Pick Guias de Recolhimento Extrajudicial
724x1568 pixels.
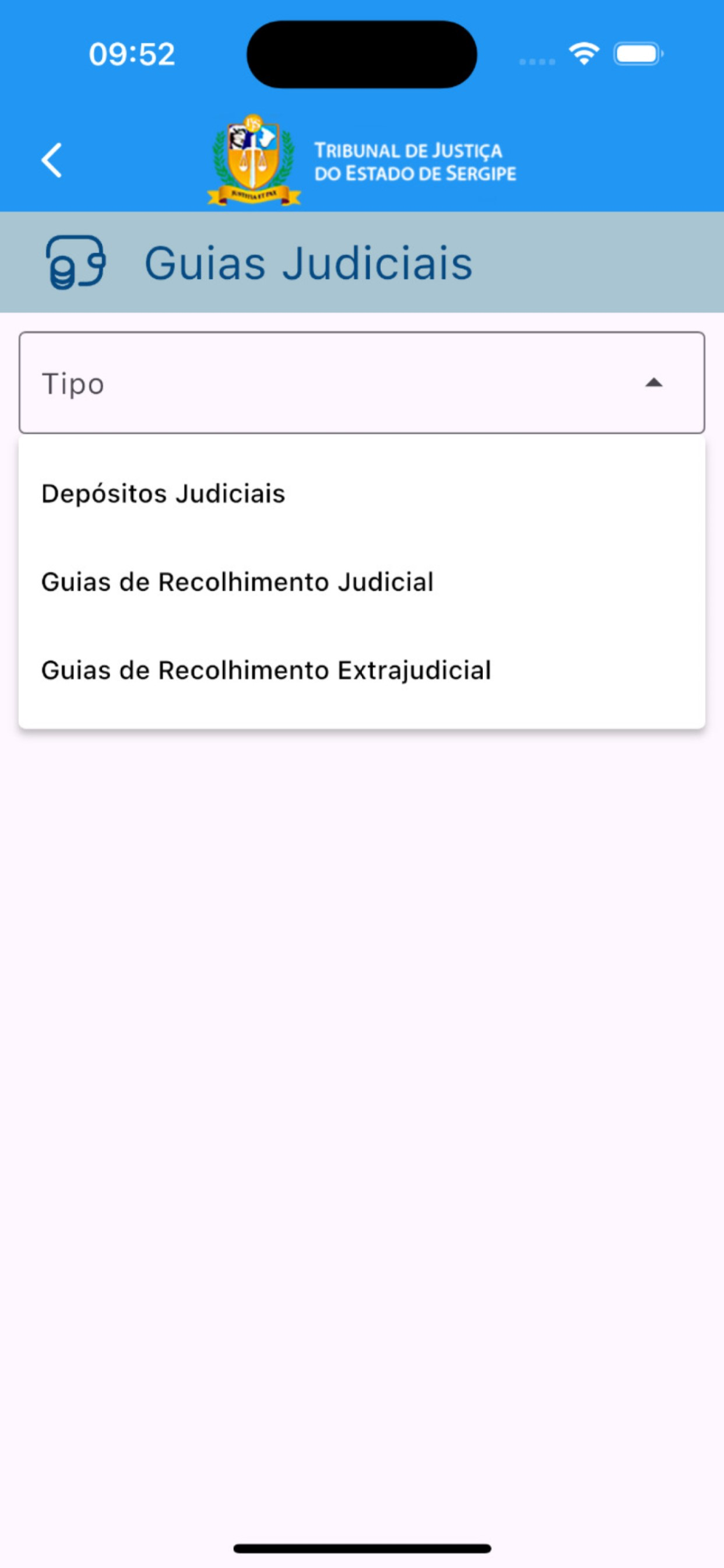362,670
